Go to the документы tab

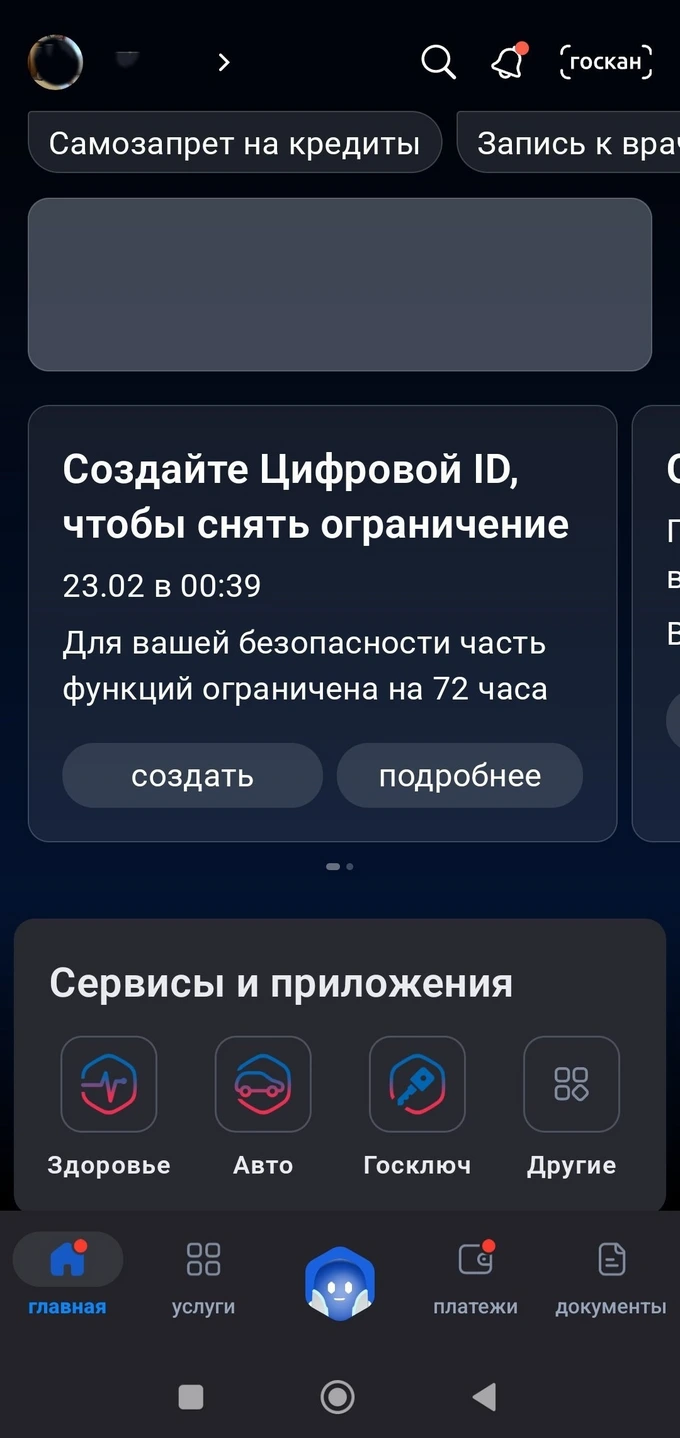point(610,1273)
